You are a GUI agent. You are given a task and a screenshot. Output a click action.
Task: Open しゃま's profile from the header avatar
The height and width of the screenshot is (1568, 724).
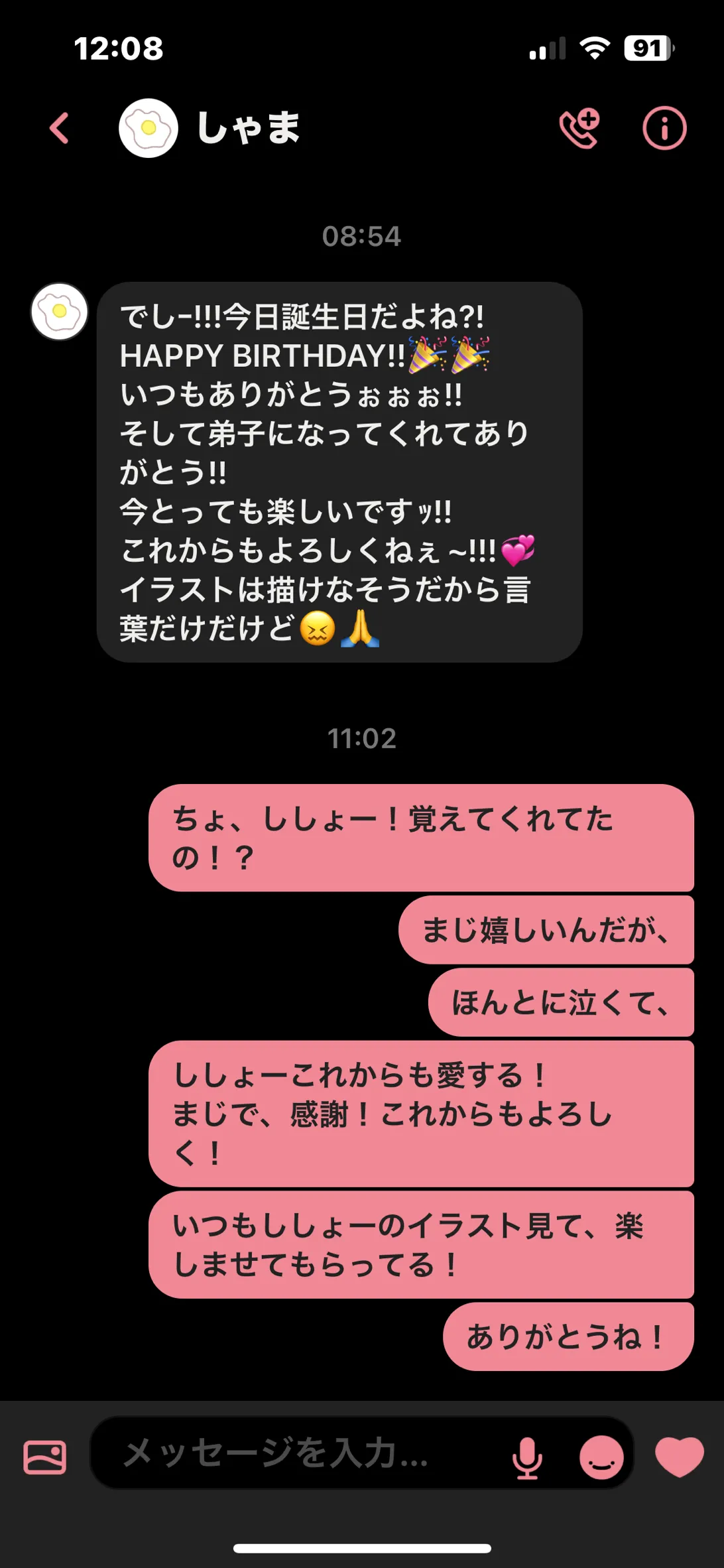149,128
